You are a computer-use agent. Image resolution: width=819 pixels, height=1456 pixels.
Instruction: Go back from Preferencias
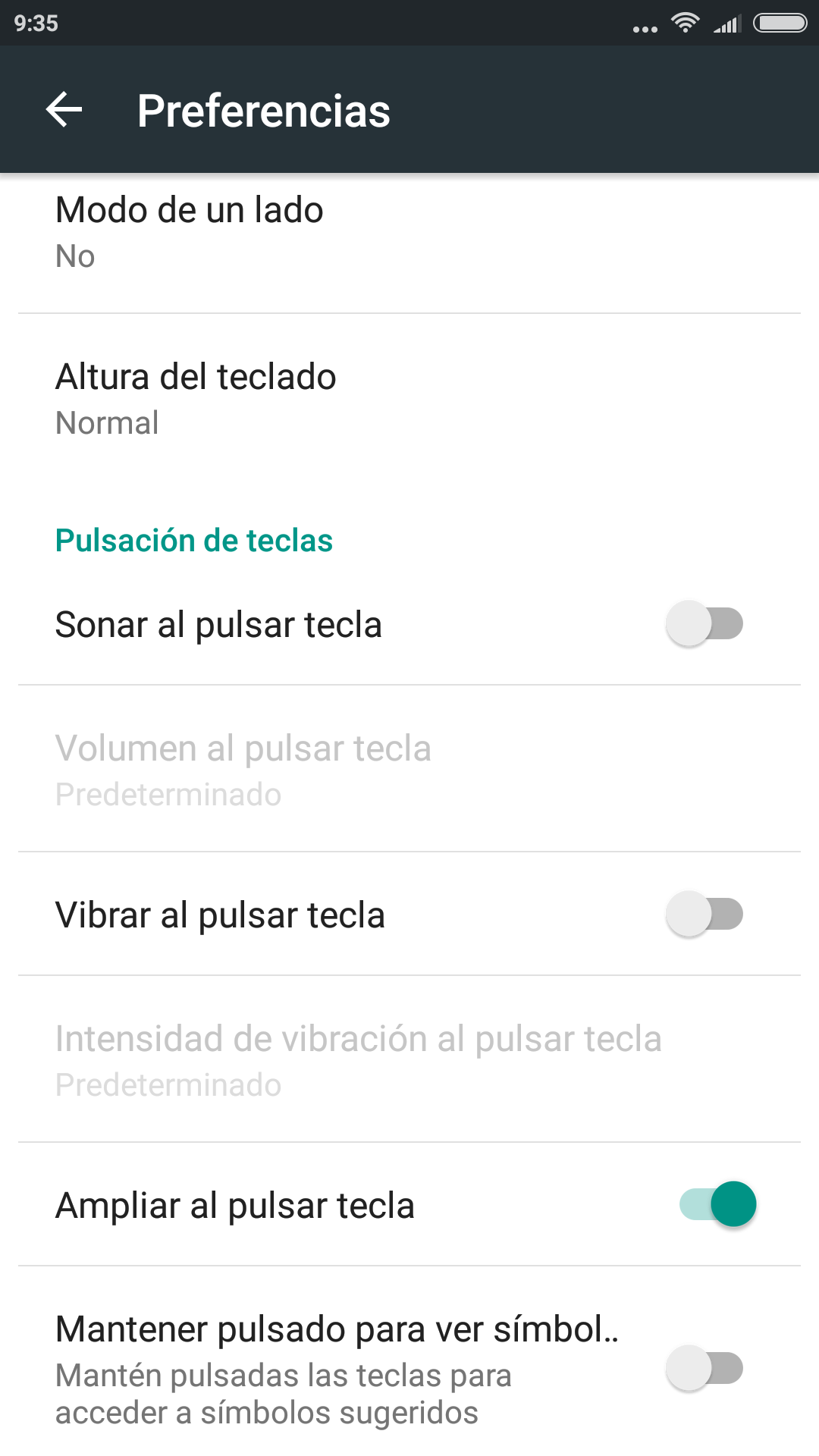coord(64,110)
